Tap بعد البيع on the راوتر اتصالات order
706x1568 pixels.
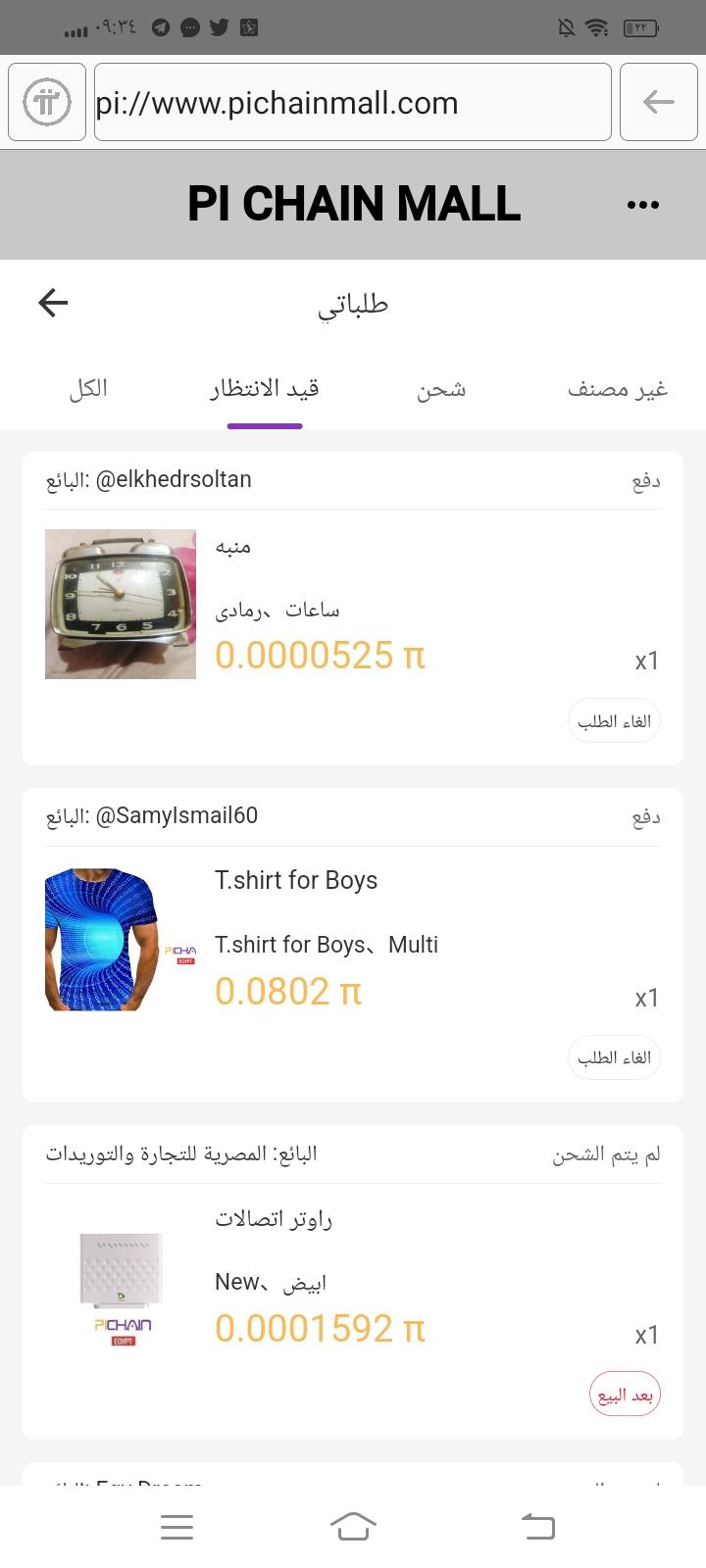[x=625, y=1395]
